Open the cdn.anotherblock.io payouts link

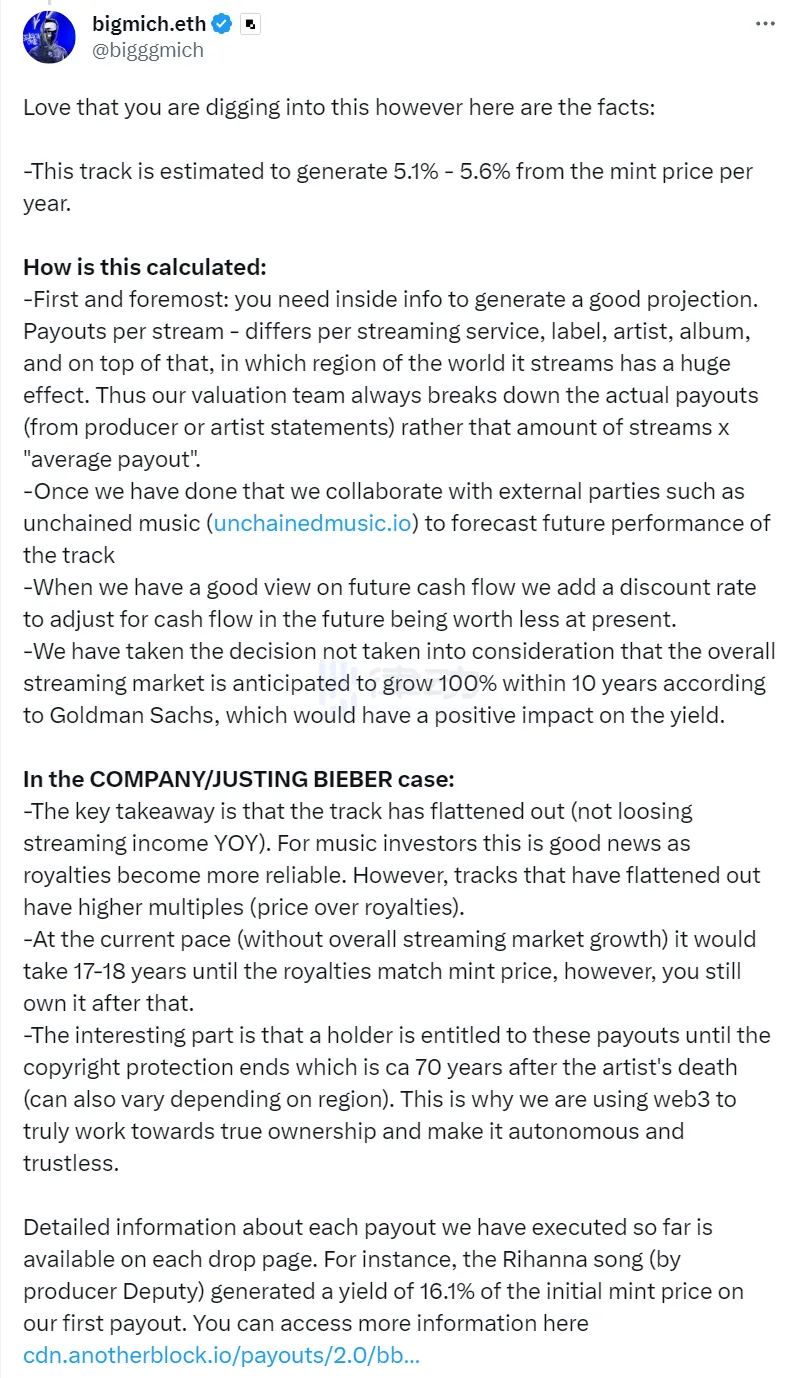[x=220, y=1355]
